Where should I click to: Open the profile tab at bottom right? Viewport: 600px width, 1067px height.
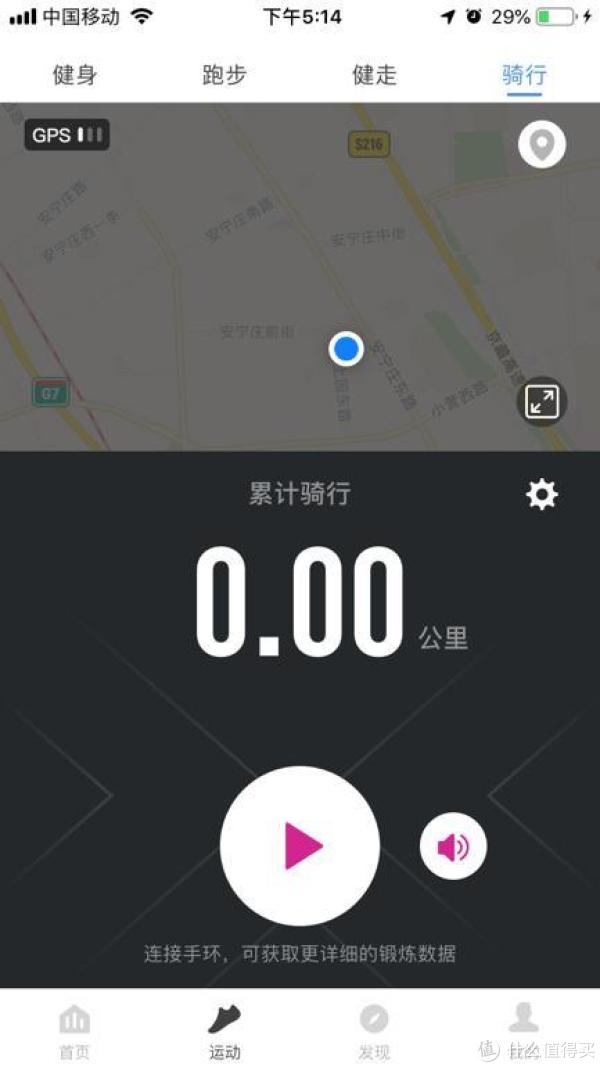coord(524,1030)
